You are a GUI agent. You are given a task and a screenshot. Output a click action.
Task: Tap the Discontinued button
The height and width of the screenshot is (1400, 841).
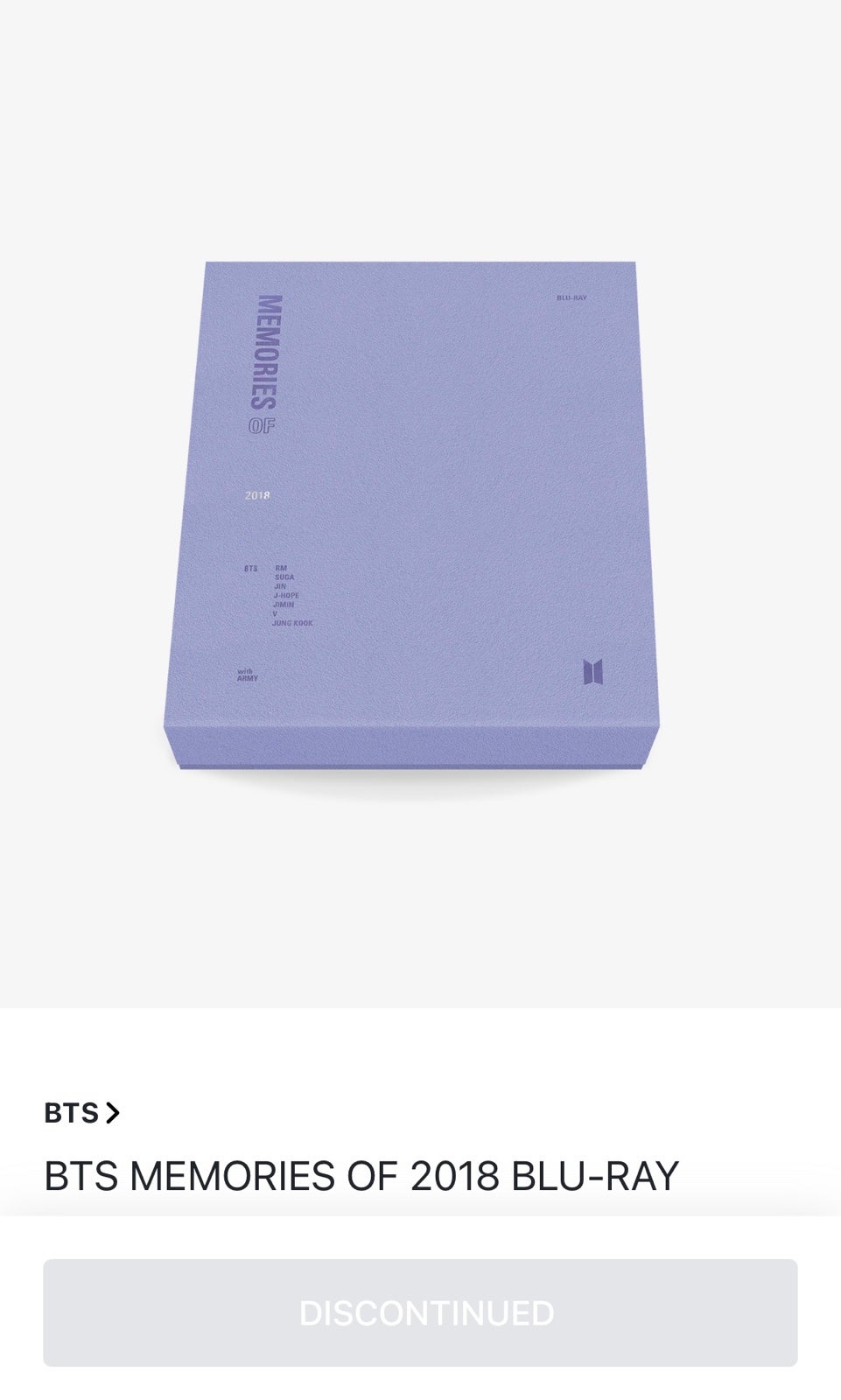pyautogui.click(x=420, y=1312)
